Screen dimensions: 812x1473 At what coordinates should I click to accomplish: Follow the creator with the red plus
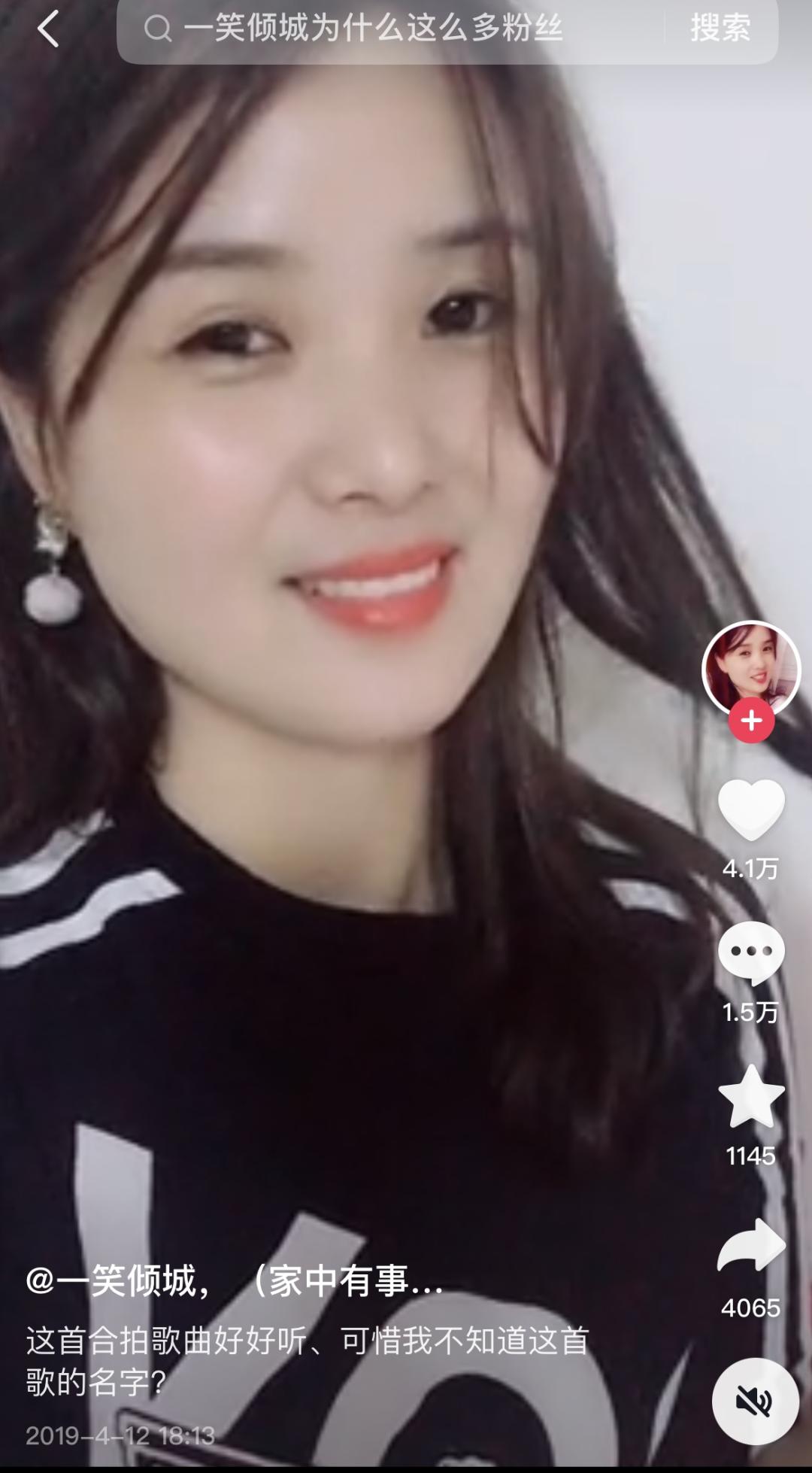pyautogui.click(x=751, y=721)
